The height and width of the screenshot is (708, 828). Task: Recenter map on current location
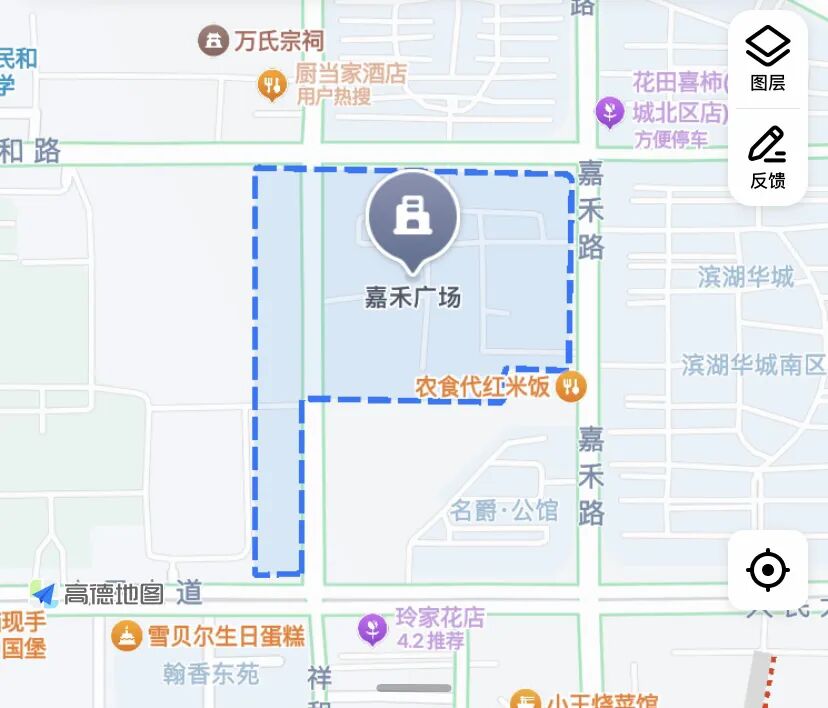pos(767,570)
